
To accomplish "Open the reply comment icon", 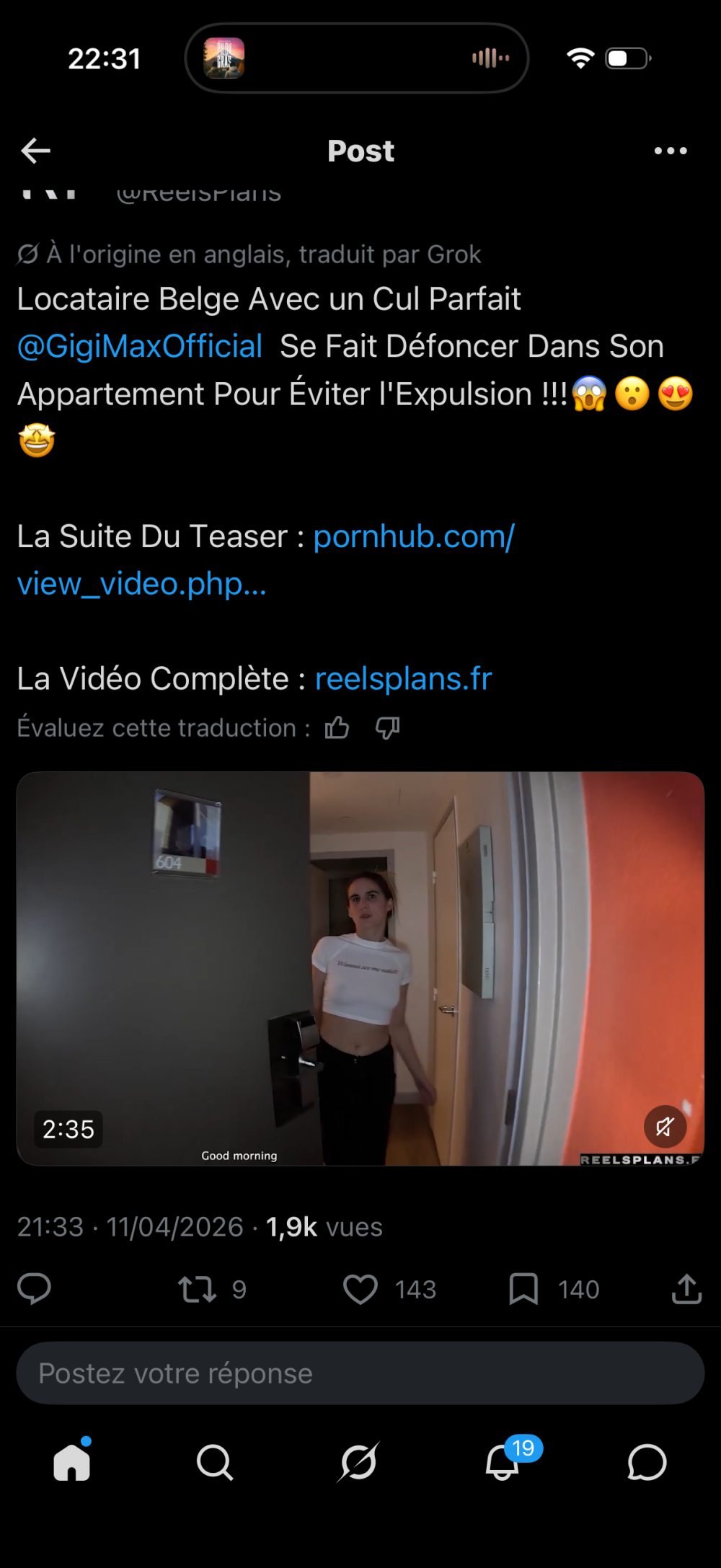I will [x=34, y=1289].
